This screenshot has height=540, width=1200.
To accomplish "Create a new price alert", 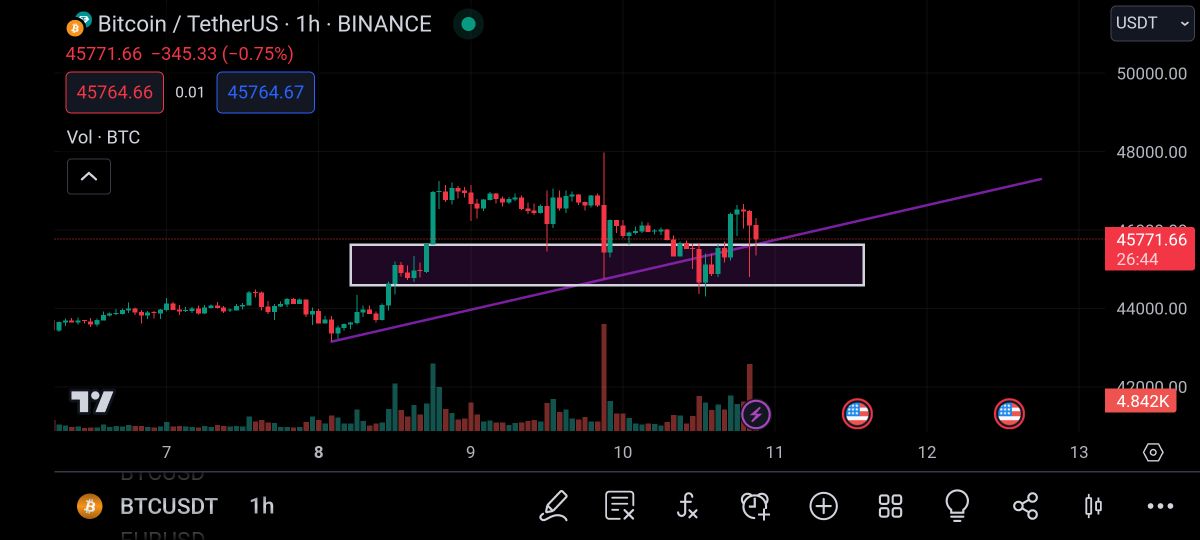I will [755, 506].
